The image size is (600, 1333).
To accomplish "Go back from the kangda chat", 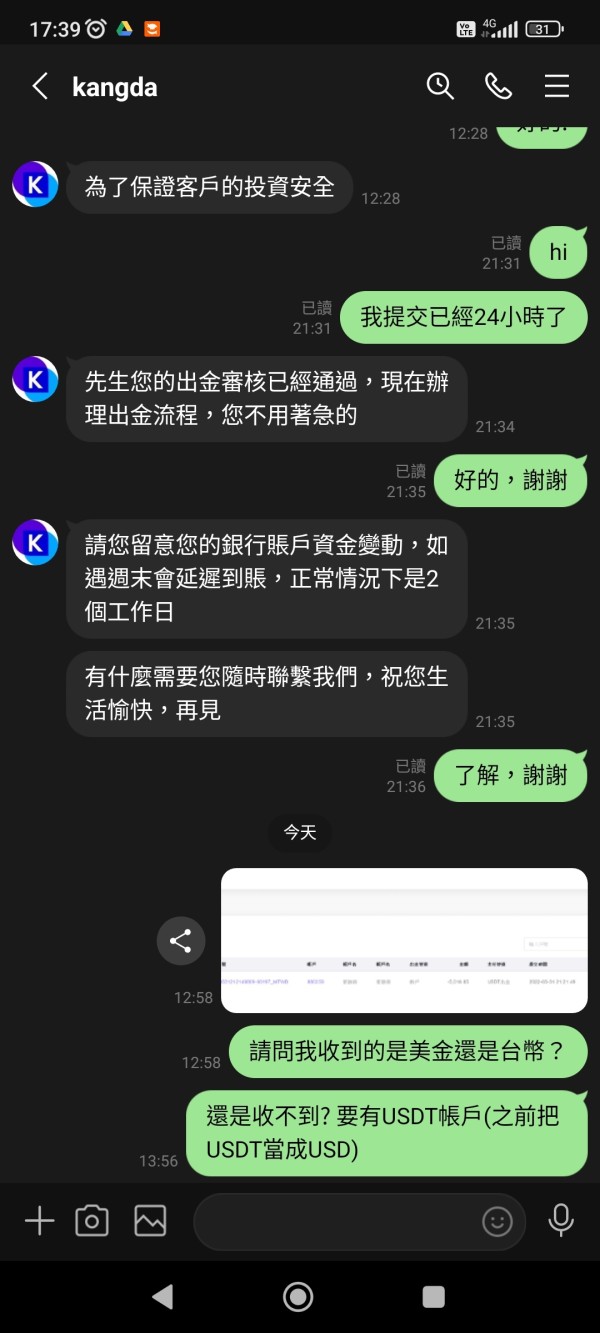I will tap(40, 87).
